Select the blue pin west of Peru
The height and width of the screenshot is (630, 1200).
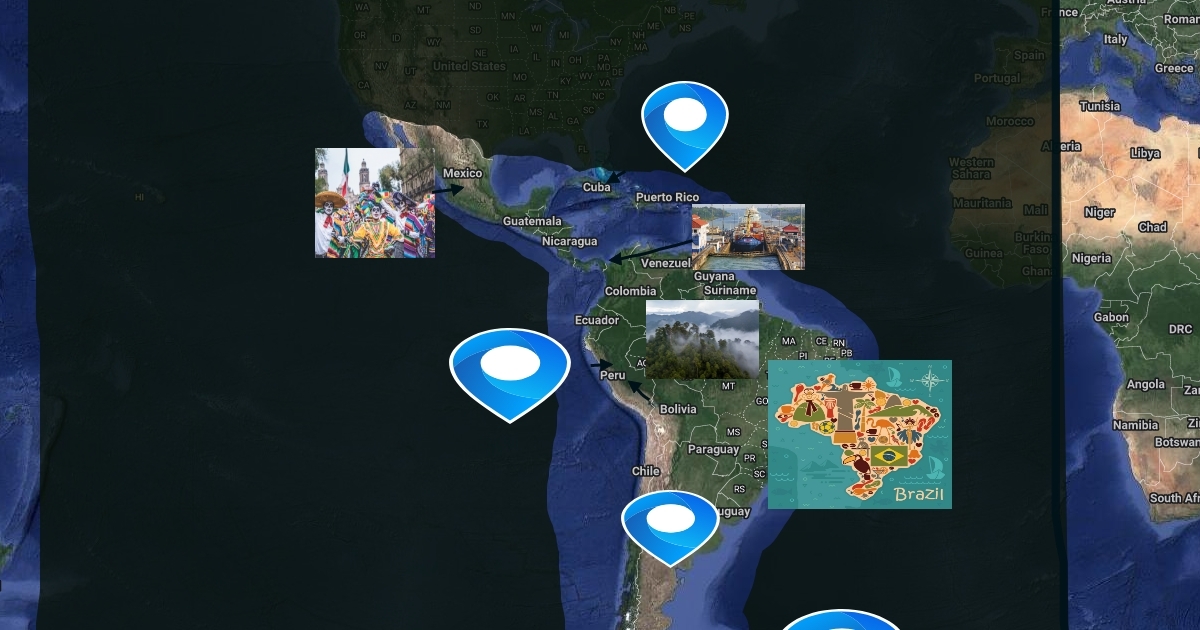click(510, 370)
